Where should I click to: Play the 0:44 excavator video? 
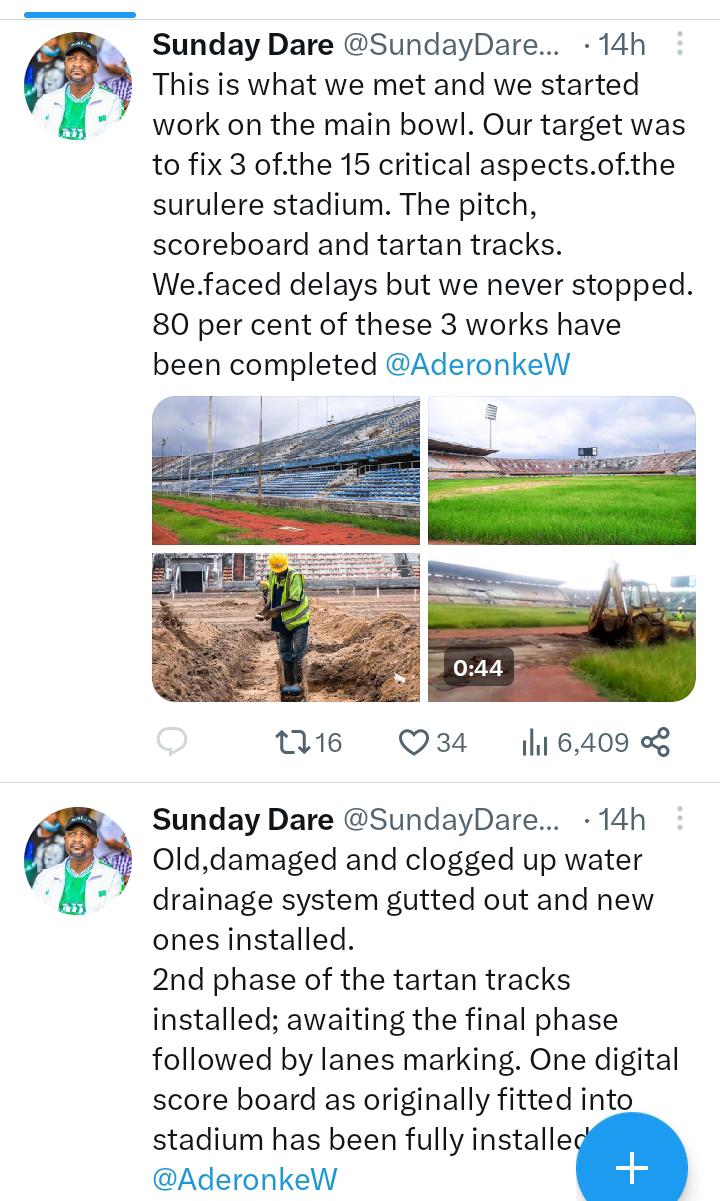point(561,627)
